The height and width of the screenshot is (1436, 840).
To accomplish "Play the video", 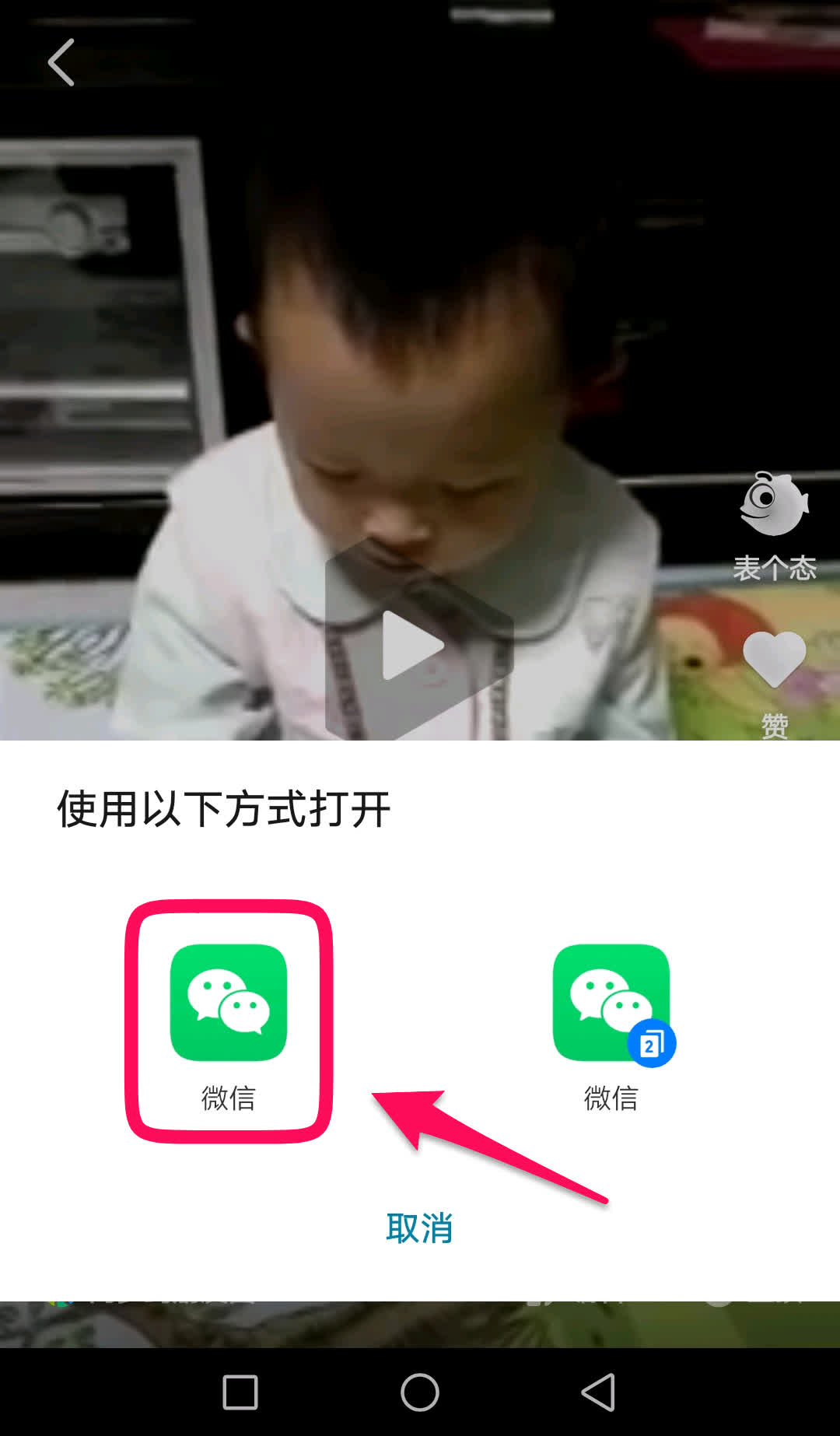I will [x=412, y=646].
